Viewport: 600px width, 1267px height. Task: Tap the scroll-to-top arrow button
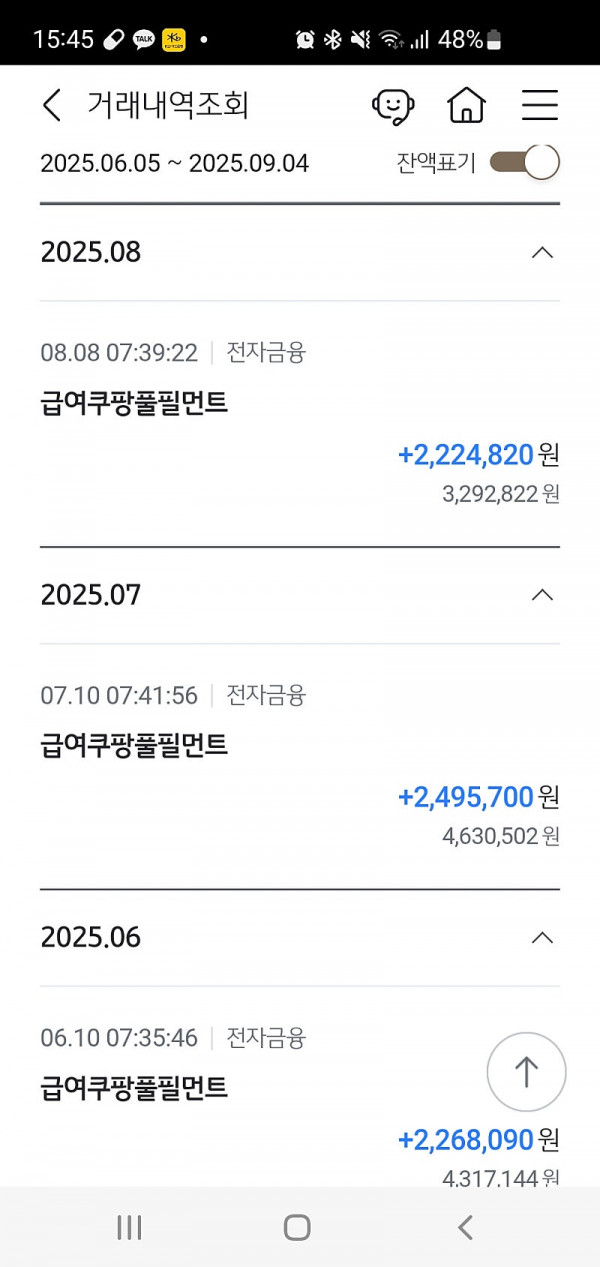[x=526, y=1072]
